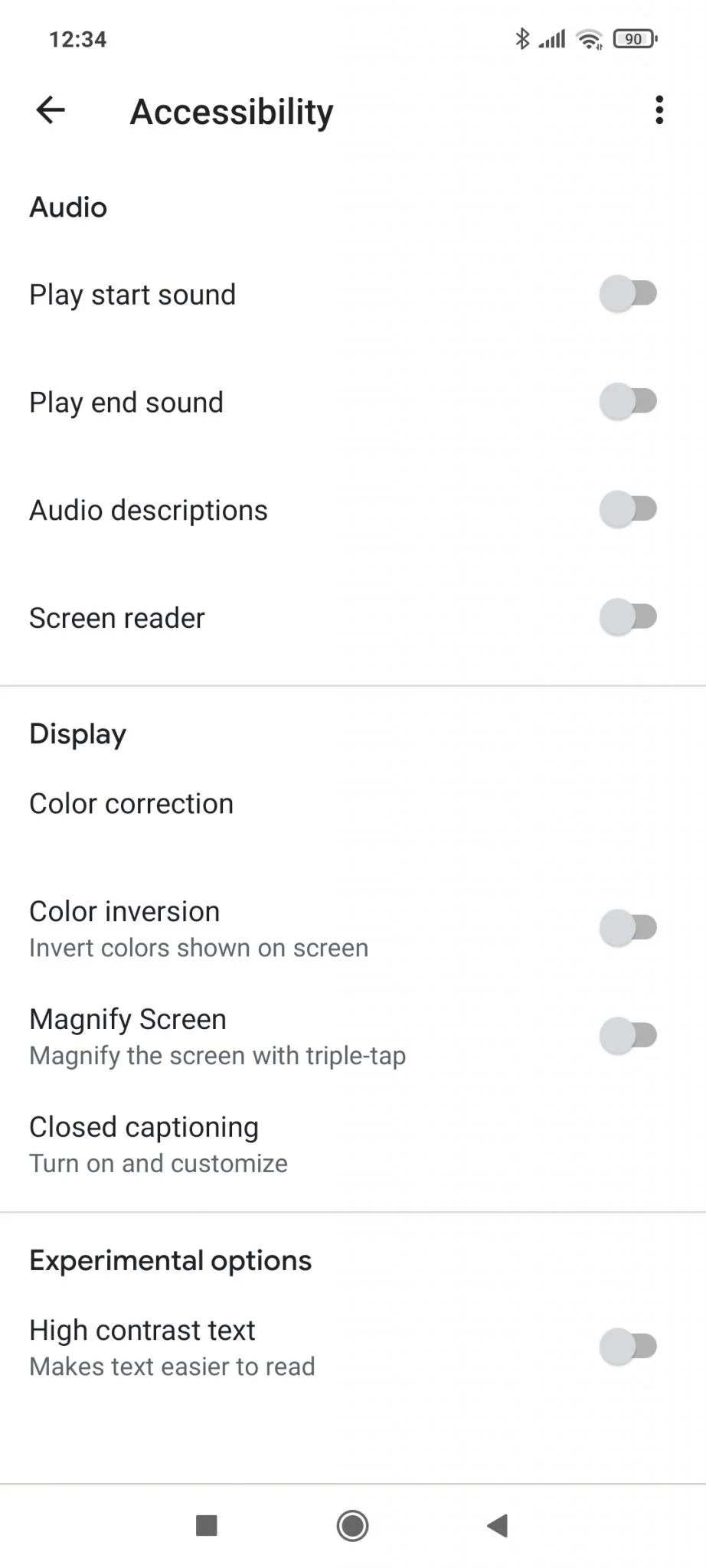Enable High contrast text
The height and width of the screenshot is (1568, 706).
[x=628, y=1347]
